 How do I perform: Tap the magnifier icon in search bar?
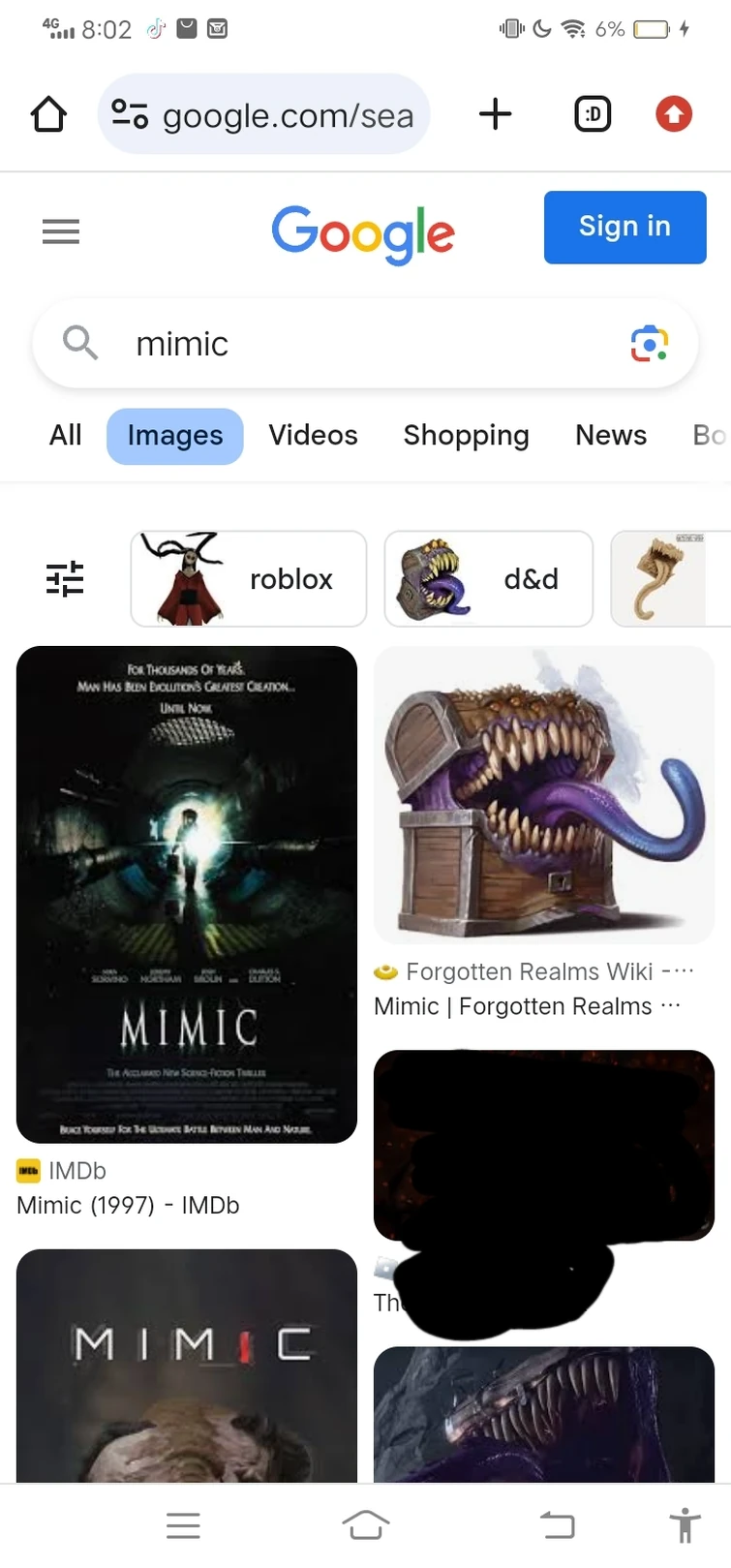[x=80, y=344]
